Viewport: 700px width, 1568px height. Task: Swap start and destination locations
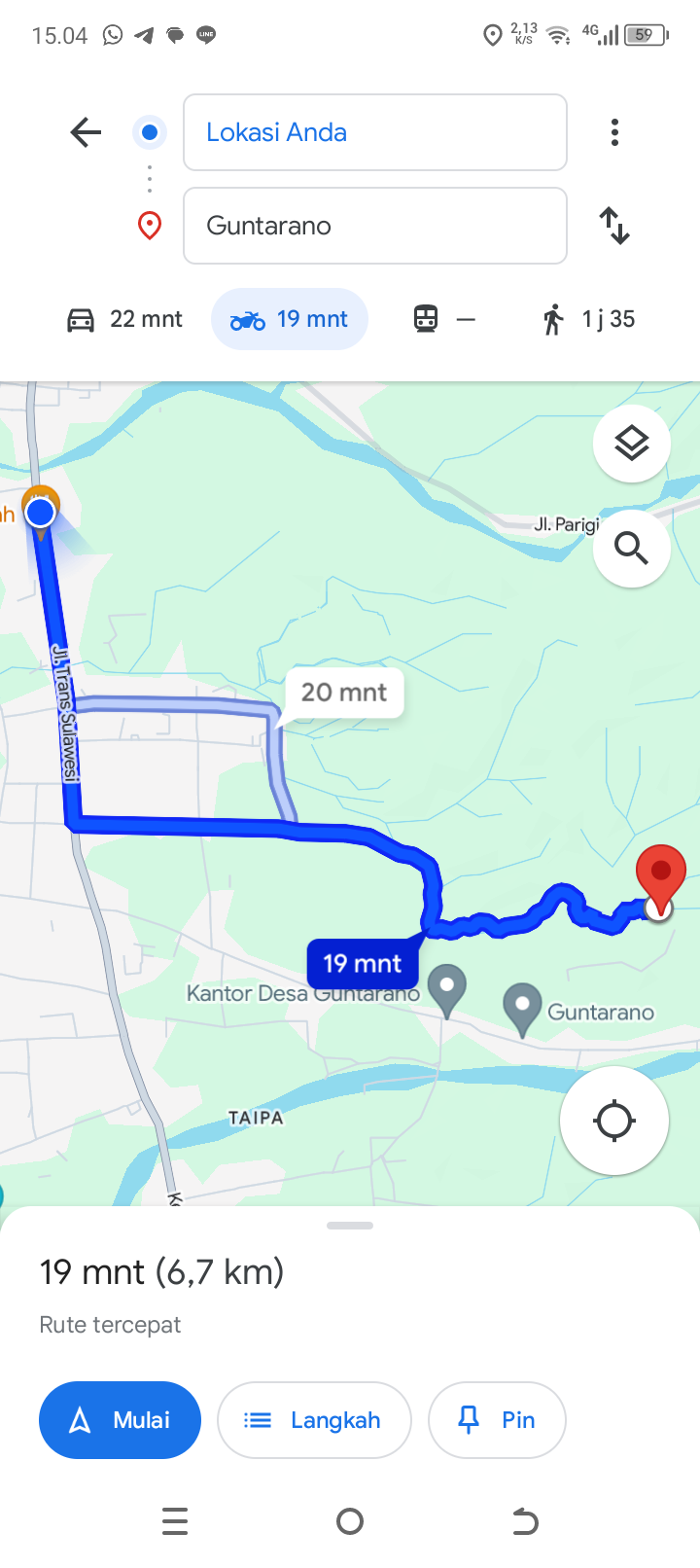(x=614, y=226)
